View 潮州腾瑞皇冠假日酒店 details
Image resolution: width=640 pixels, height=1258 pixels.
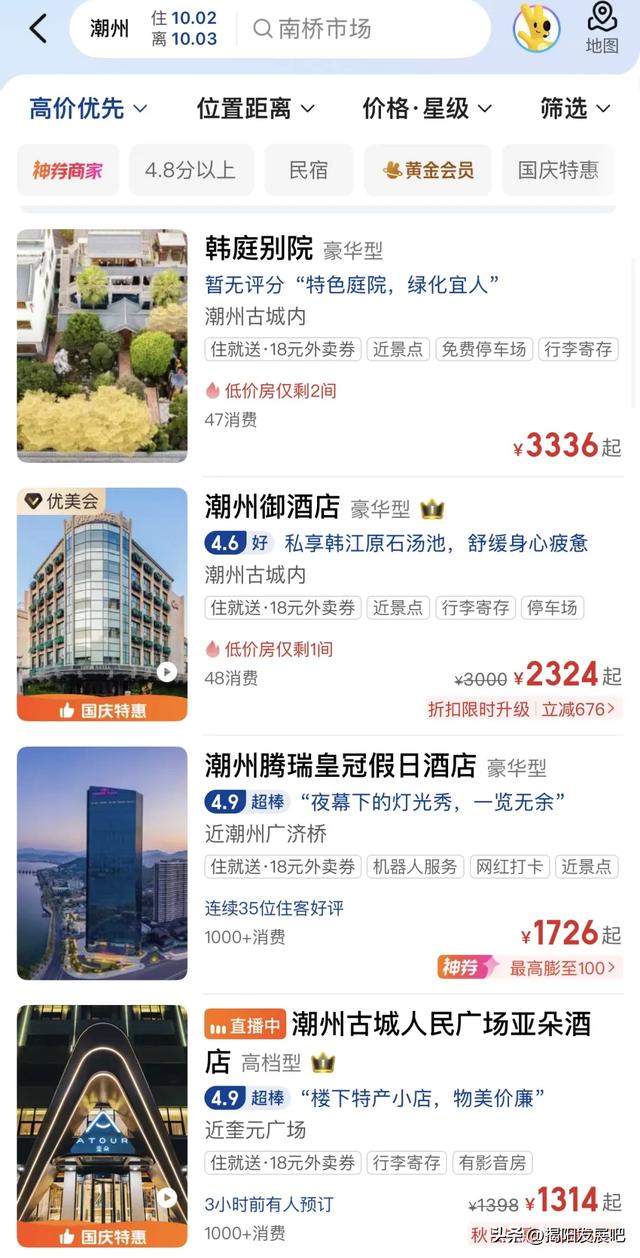[x=340, y=766]
